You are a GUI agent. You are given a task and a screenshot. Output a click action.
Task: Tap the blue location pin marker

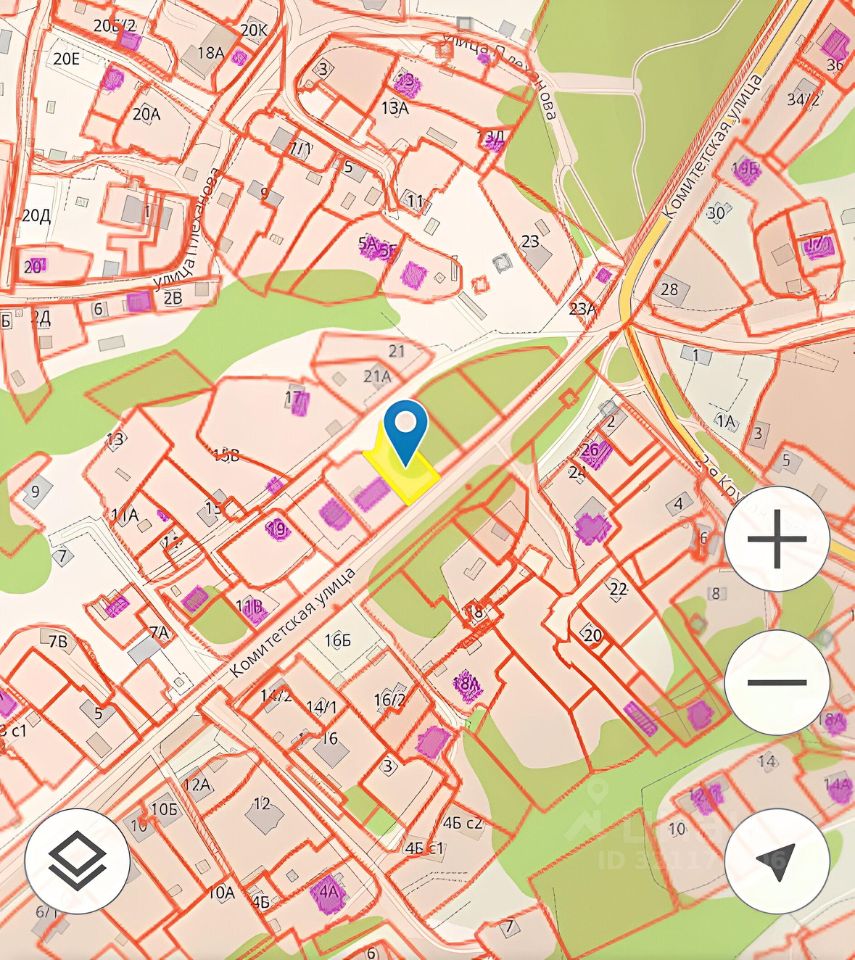[405, 428]
